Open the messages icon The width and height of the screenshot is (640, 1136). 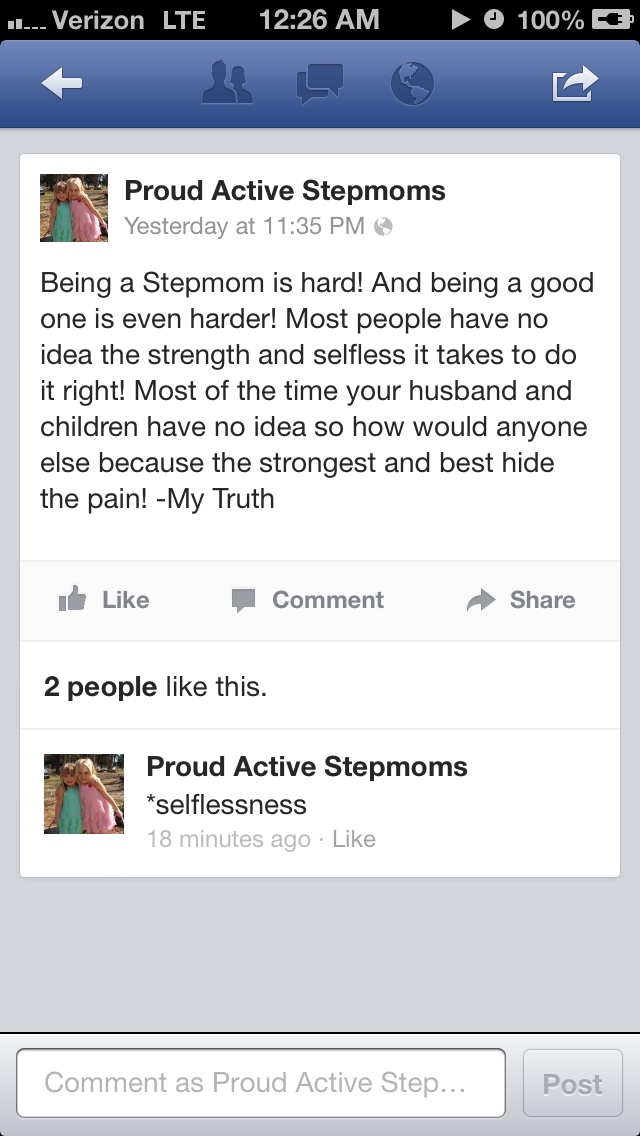[x=319, y=83]
